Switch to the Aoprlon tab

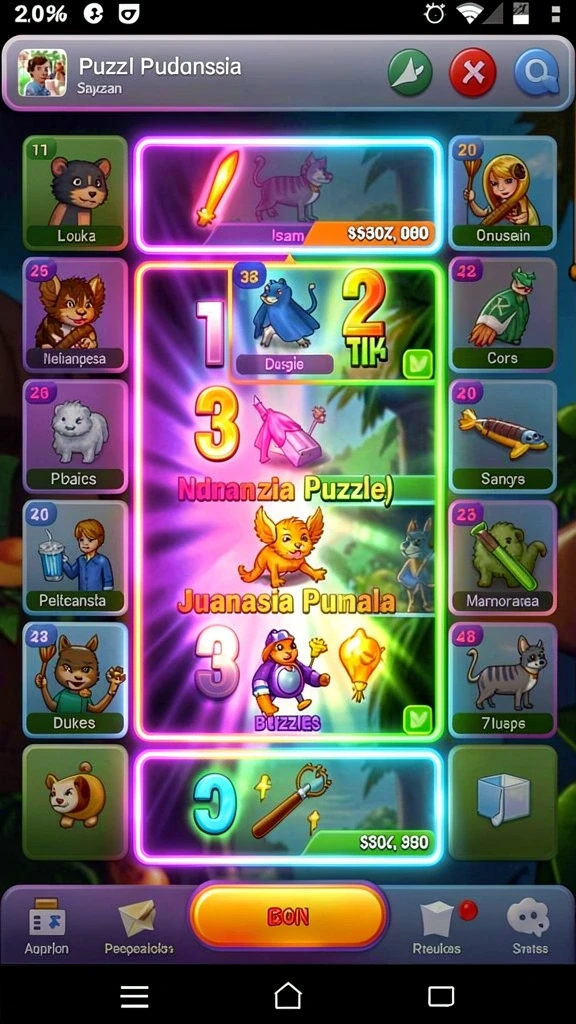(46, 925)
